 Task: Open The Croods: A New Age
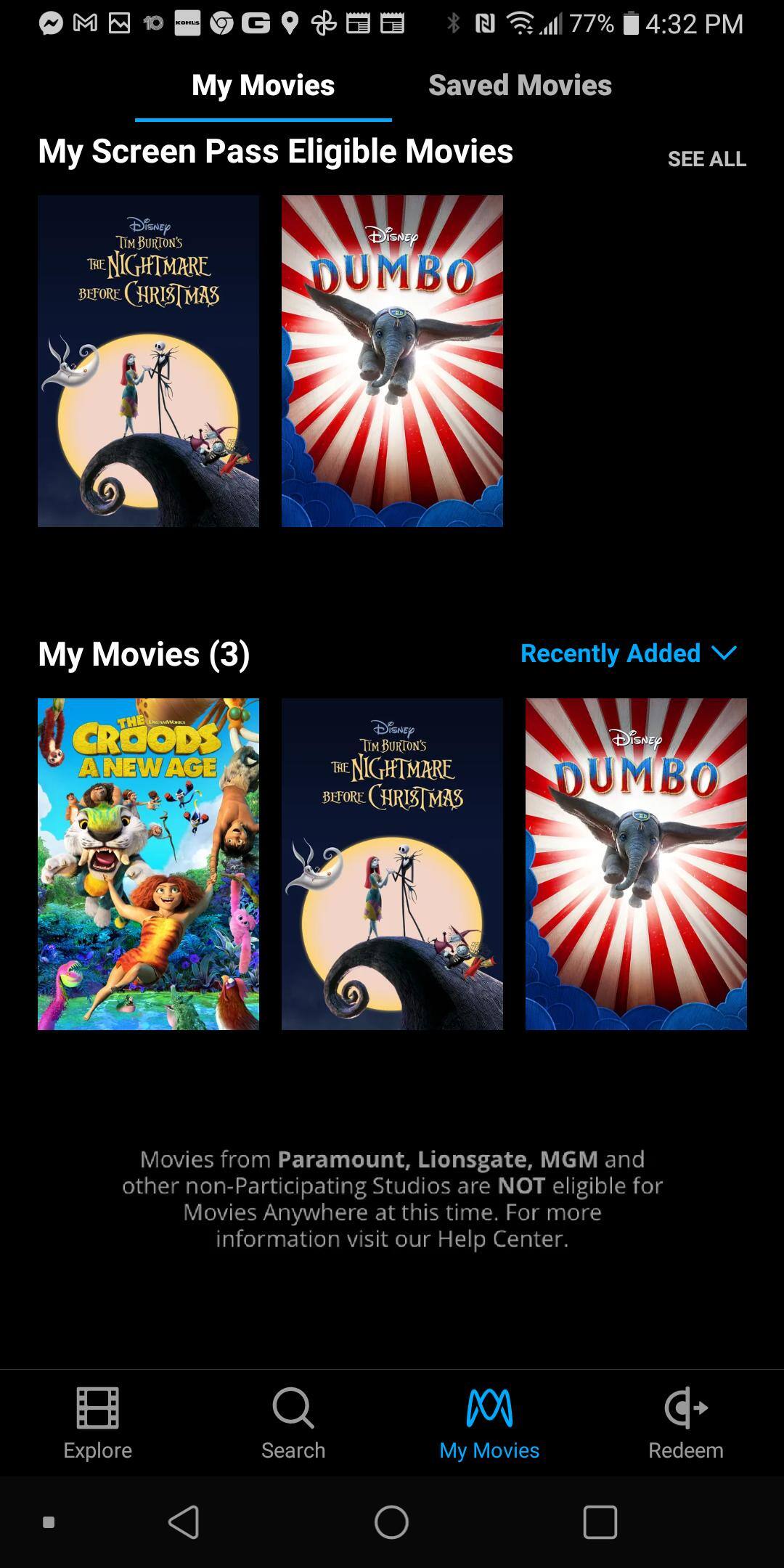click(148, 864)
